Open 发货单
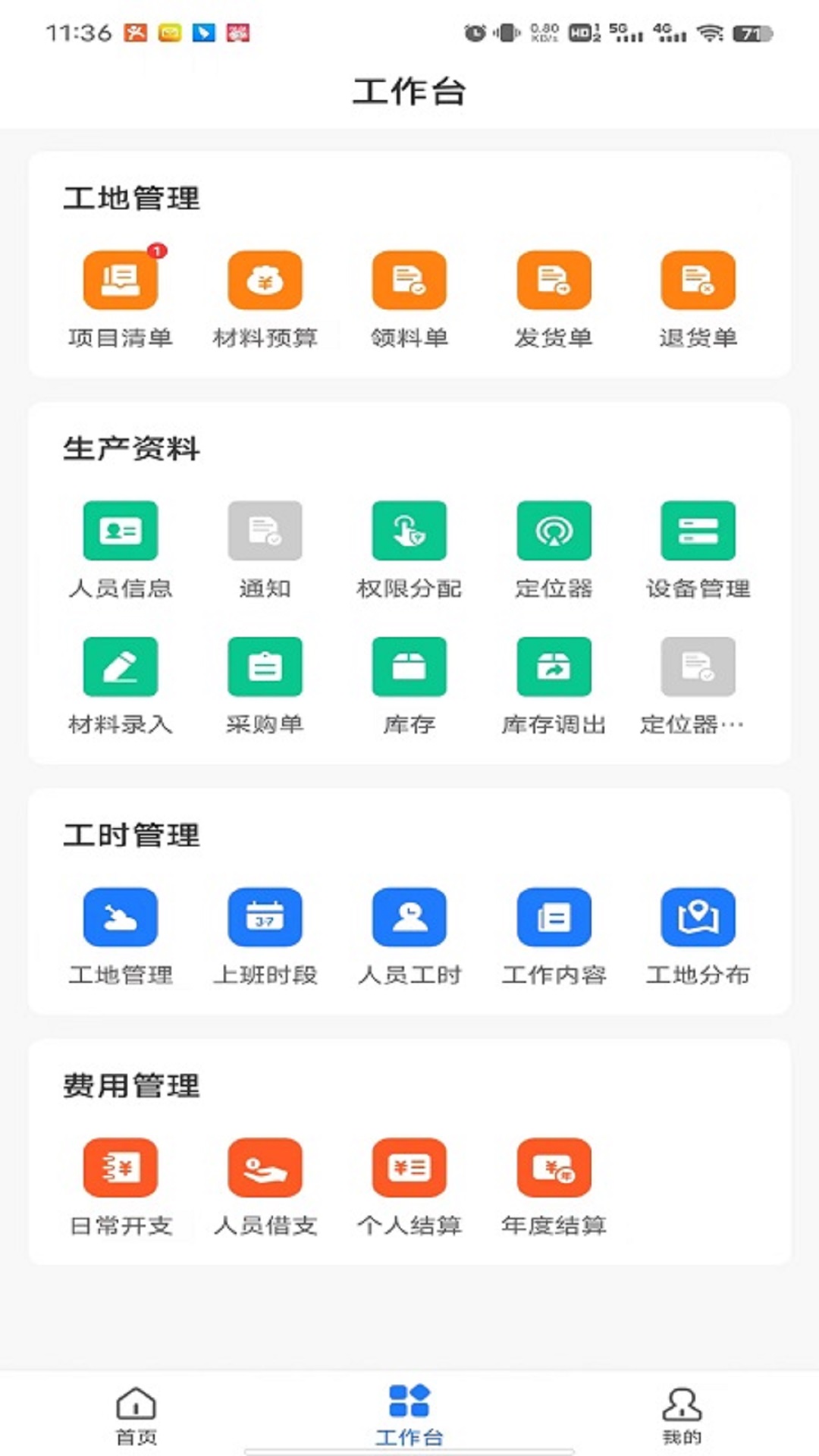Image resolution: width=819 pixels, height=1456 pixels. (x=554, y=281)
